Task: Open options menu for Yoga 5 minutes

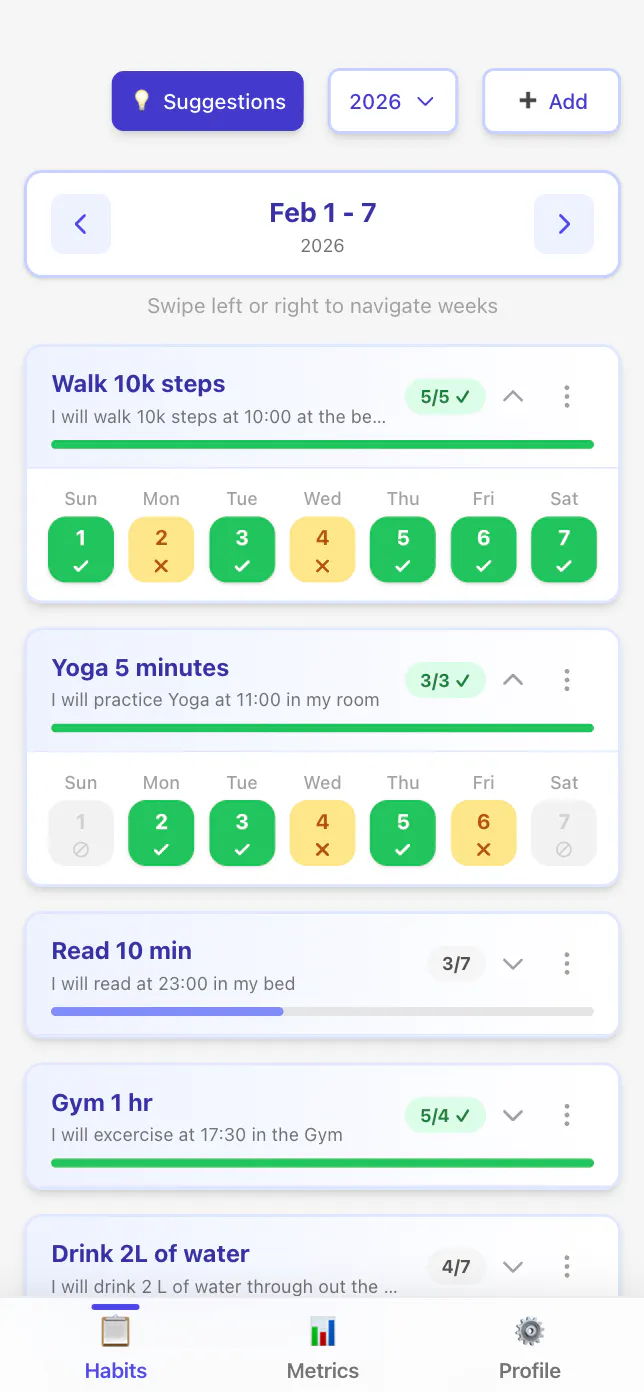Action: [567, 681]
